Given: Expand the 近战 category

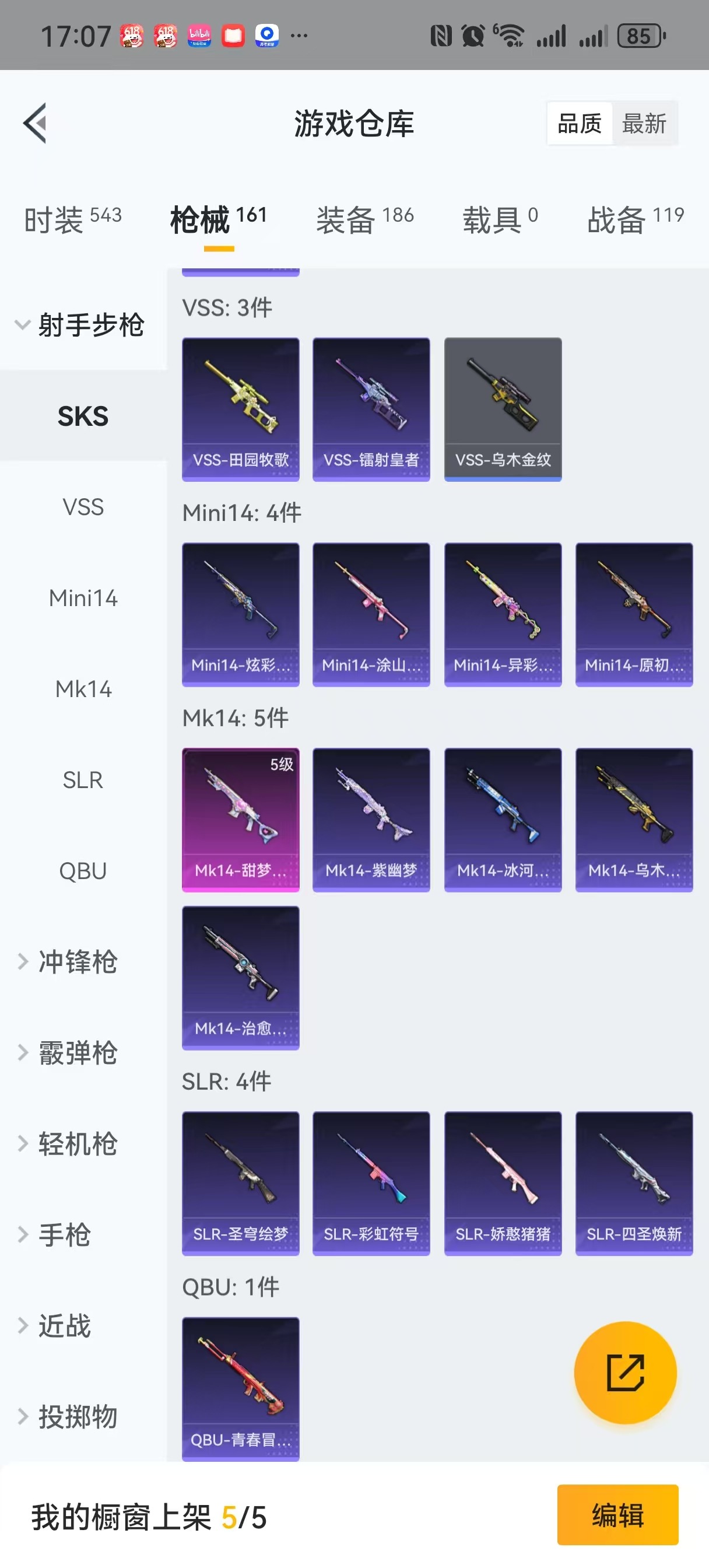Looking at the screenshot, I should click(x=64, y=1326).
